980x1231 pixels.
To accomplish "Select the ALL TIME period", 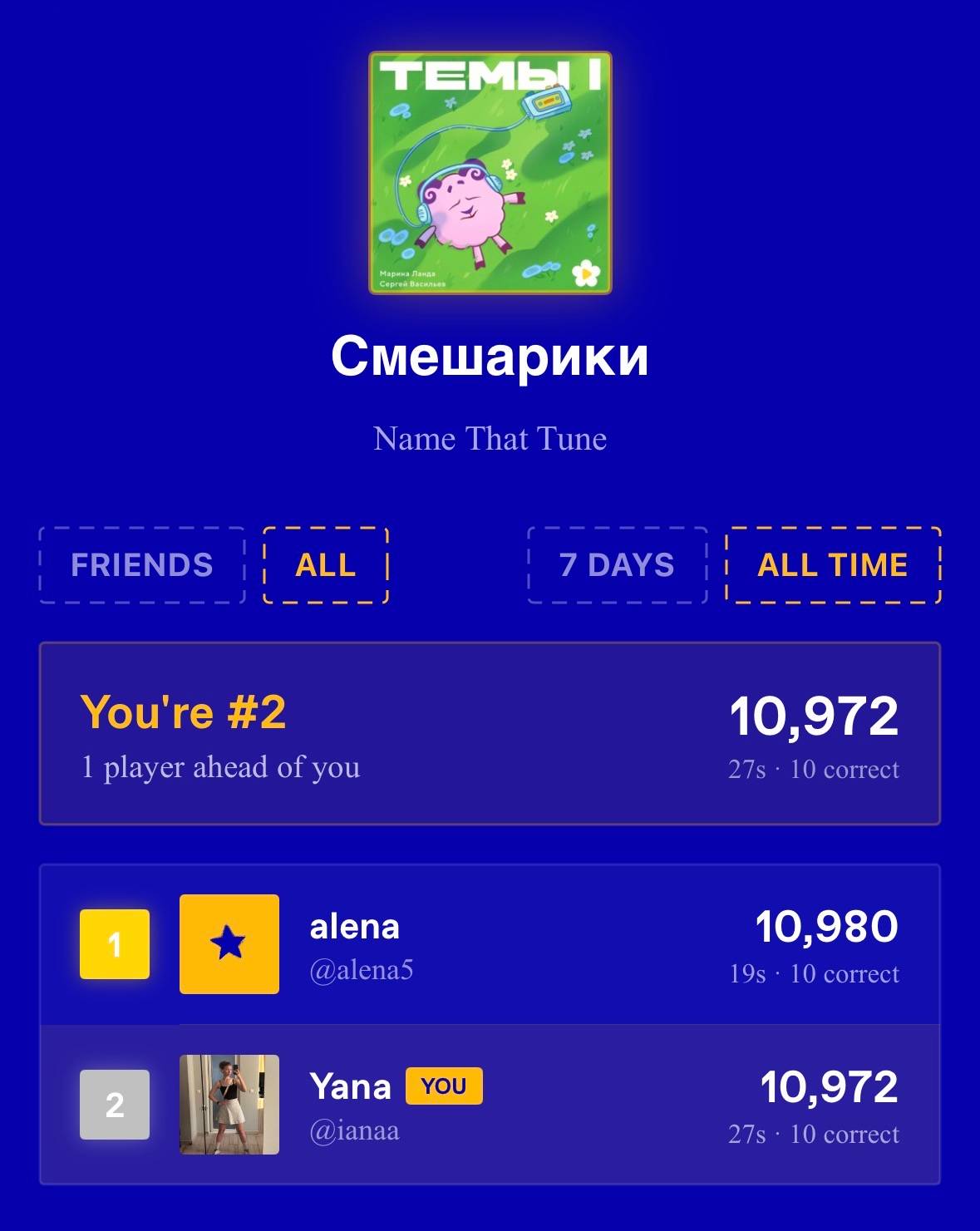I will [x=833, y=565].
